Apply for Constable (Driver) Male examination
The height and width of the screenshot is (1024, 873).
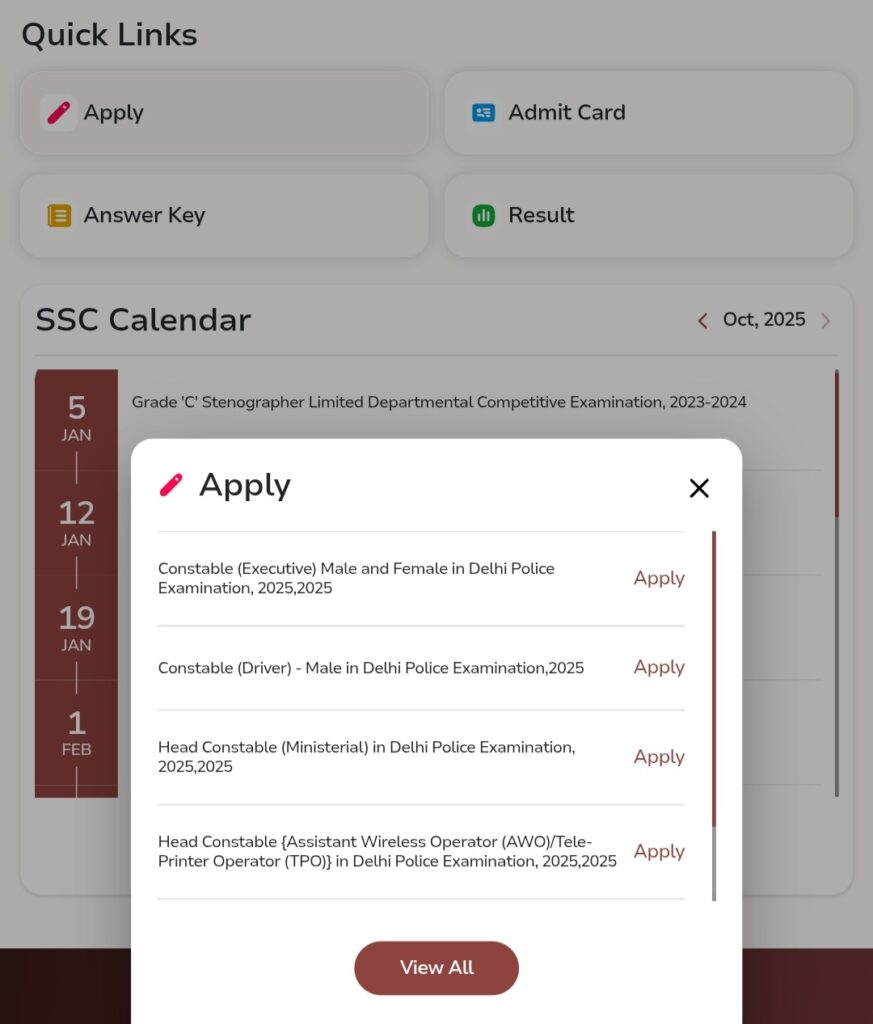click(659, 667)
